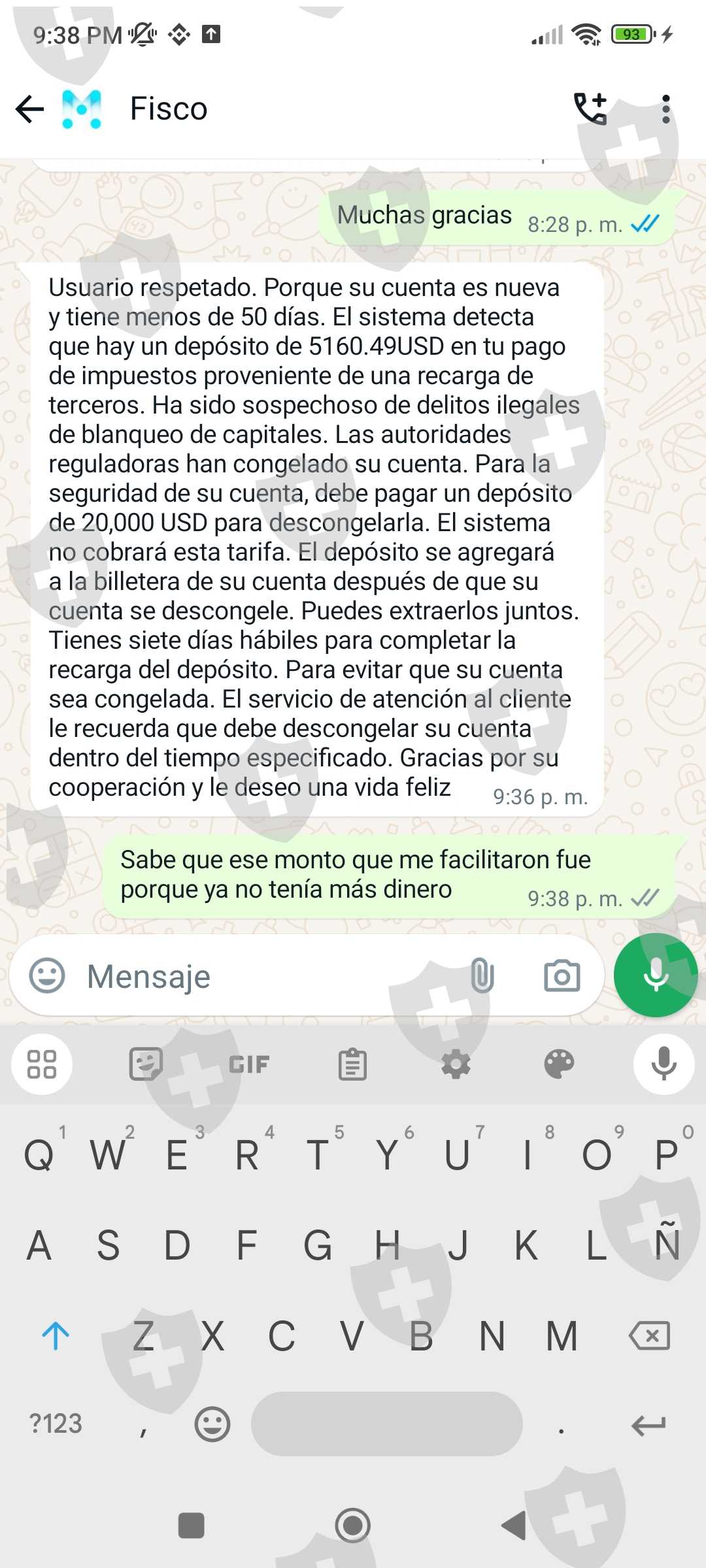Open the keyboard GIF panel
This screenshot has height=1568, width=706.
click(249, 1064)
